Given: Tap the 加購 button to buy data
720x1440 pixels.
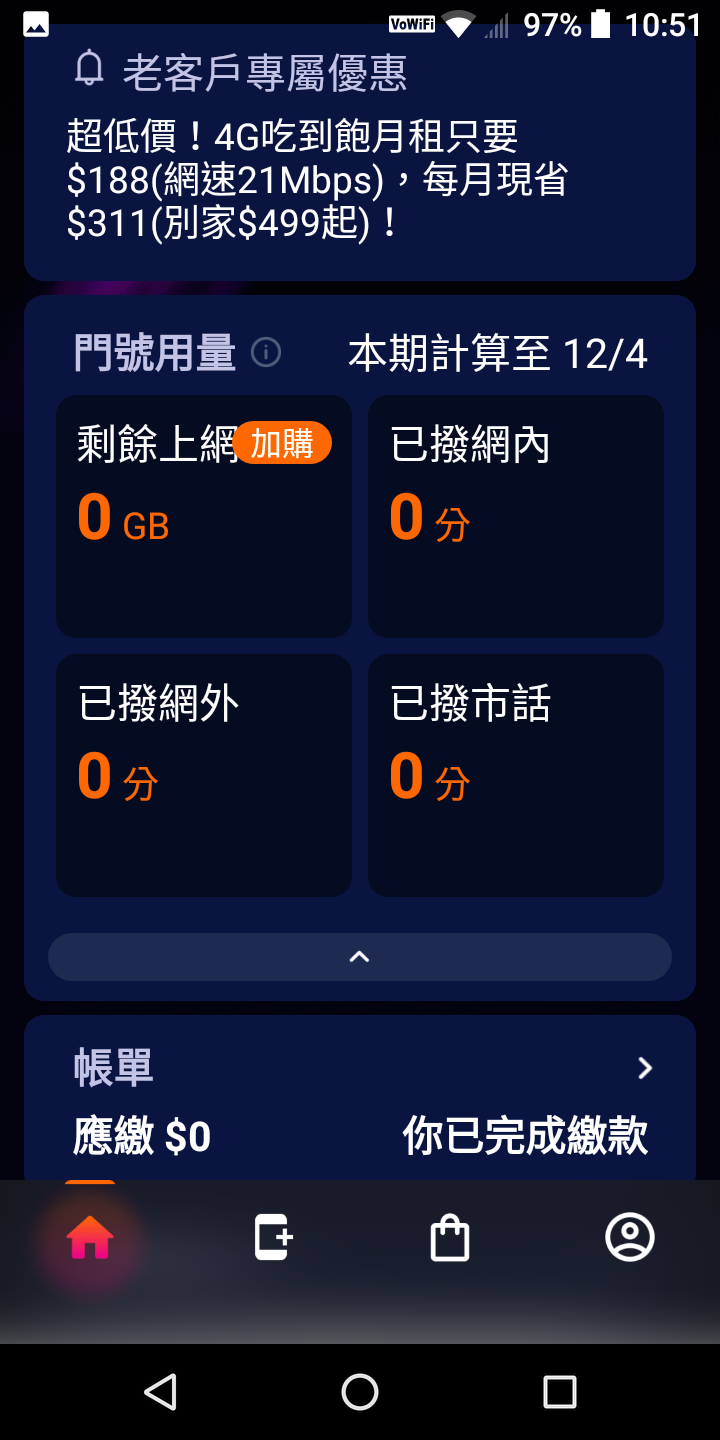Looking at the screenshot, I should coord(282,442).
